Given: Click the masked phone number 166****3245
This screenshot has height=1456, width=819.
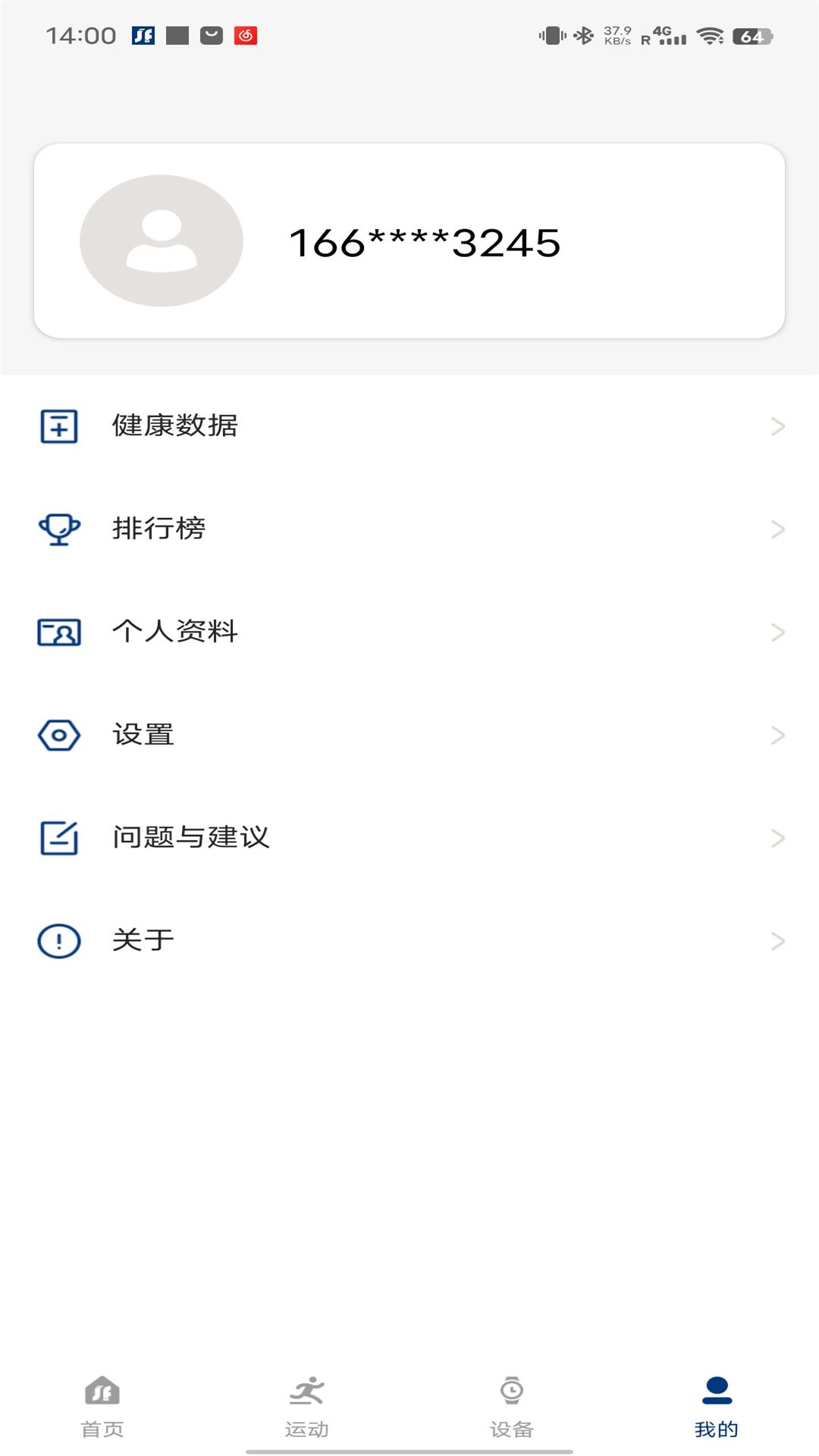Looking at the screenshot, I should pyautogui.click(x=425, y=243).
